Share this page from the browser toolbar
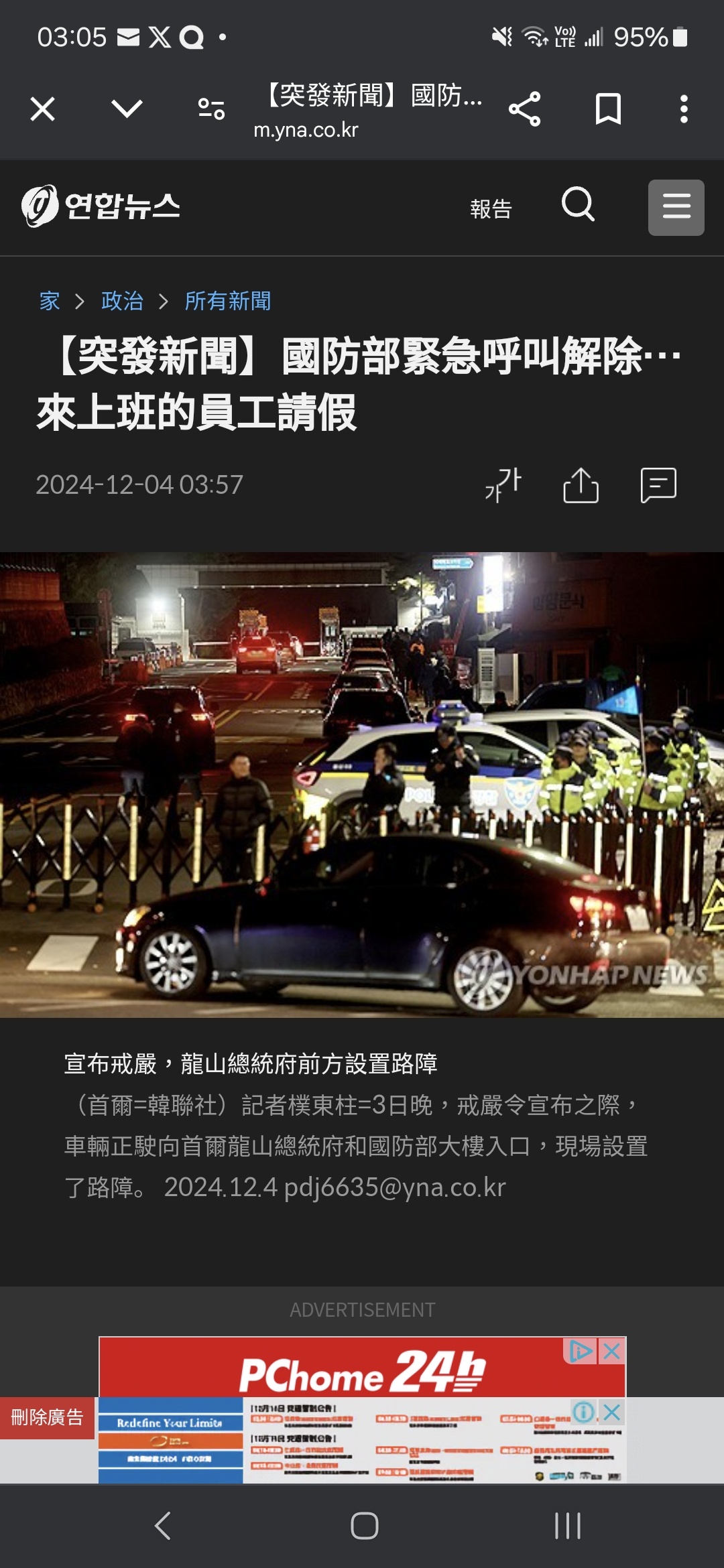The height and width of the screenshot is (1568, 724). [524, 109]
